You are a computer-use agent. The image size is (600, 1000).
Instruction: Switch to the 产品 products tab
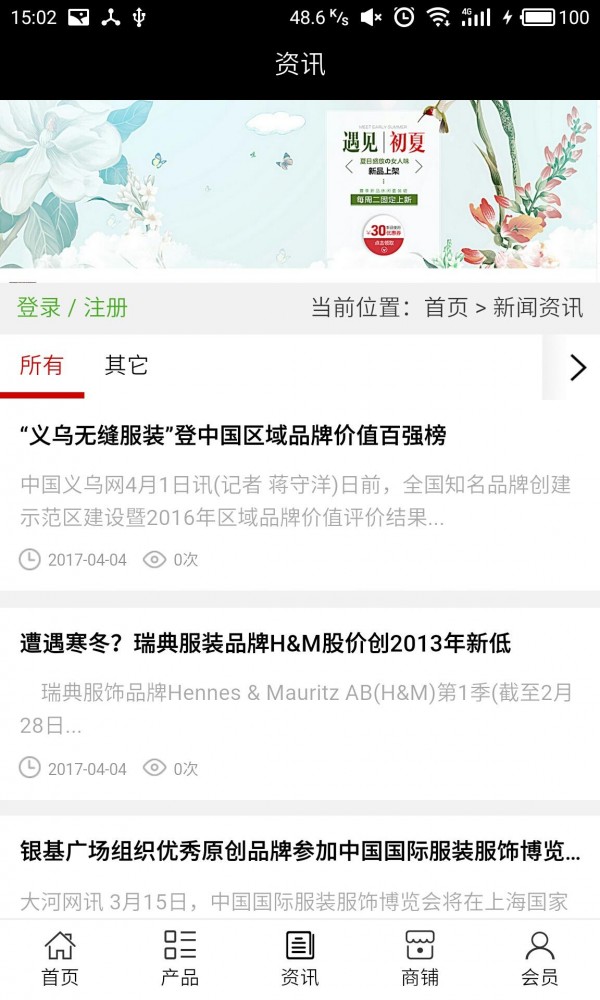tap(180, 958)
